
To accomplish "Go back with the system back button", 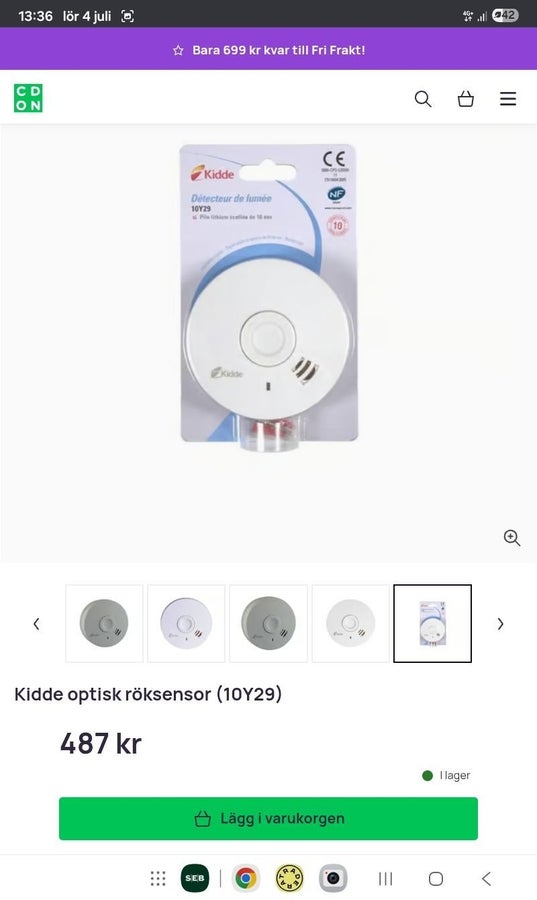I will tap(487, 878).
